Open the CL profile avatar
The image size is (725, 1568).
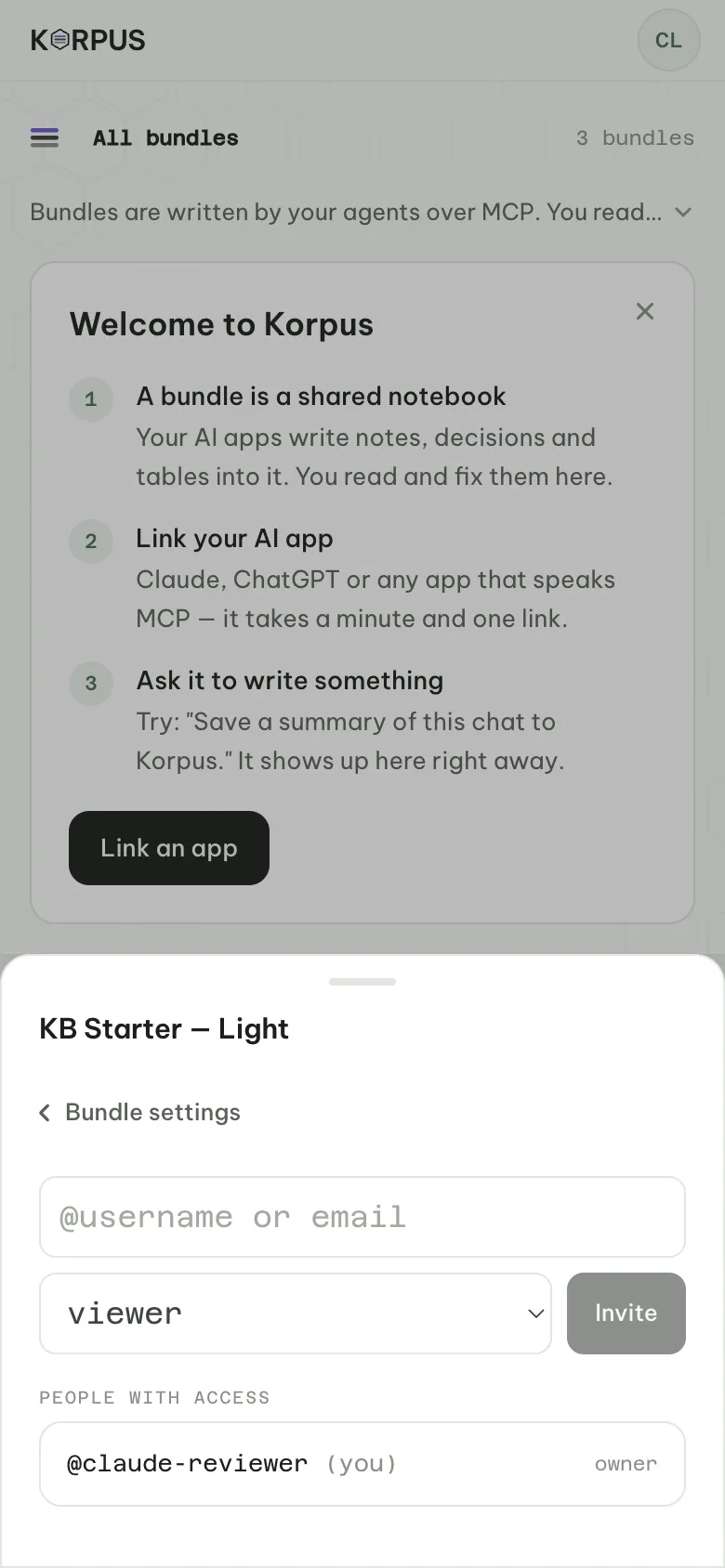668,40
